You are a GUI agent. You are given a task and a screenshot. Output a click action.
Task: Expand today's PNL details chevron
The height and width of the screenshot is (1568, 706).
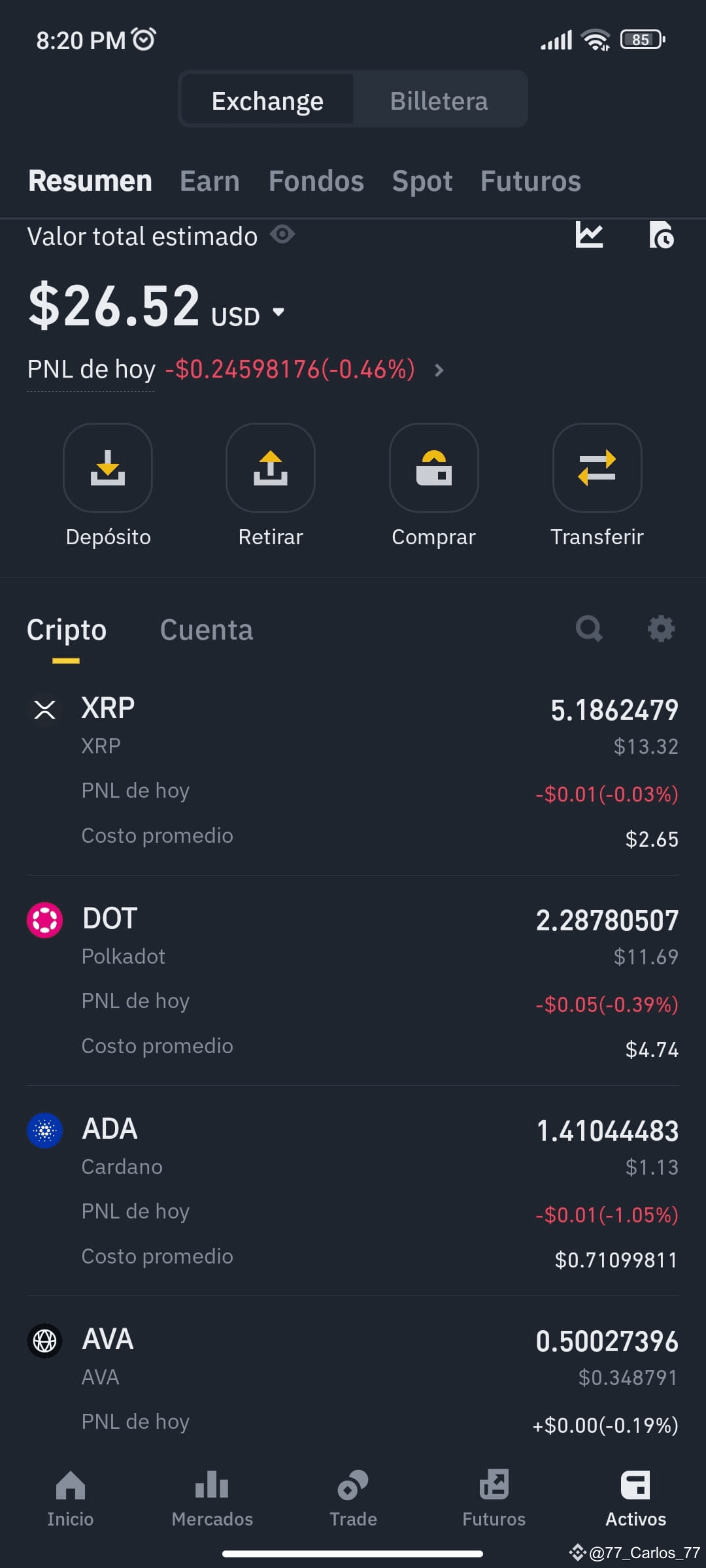(439, 370)
